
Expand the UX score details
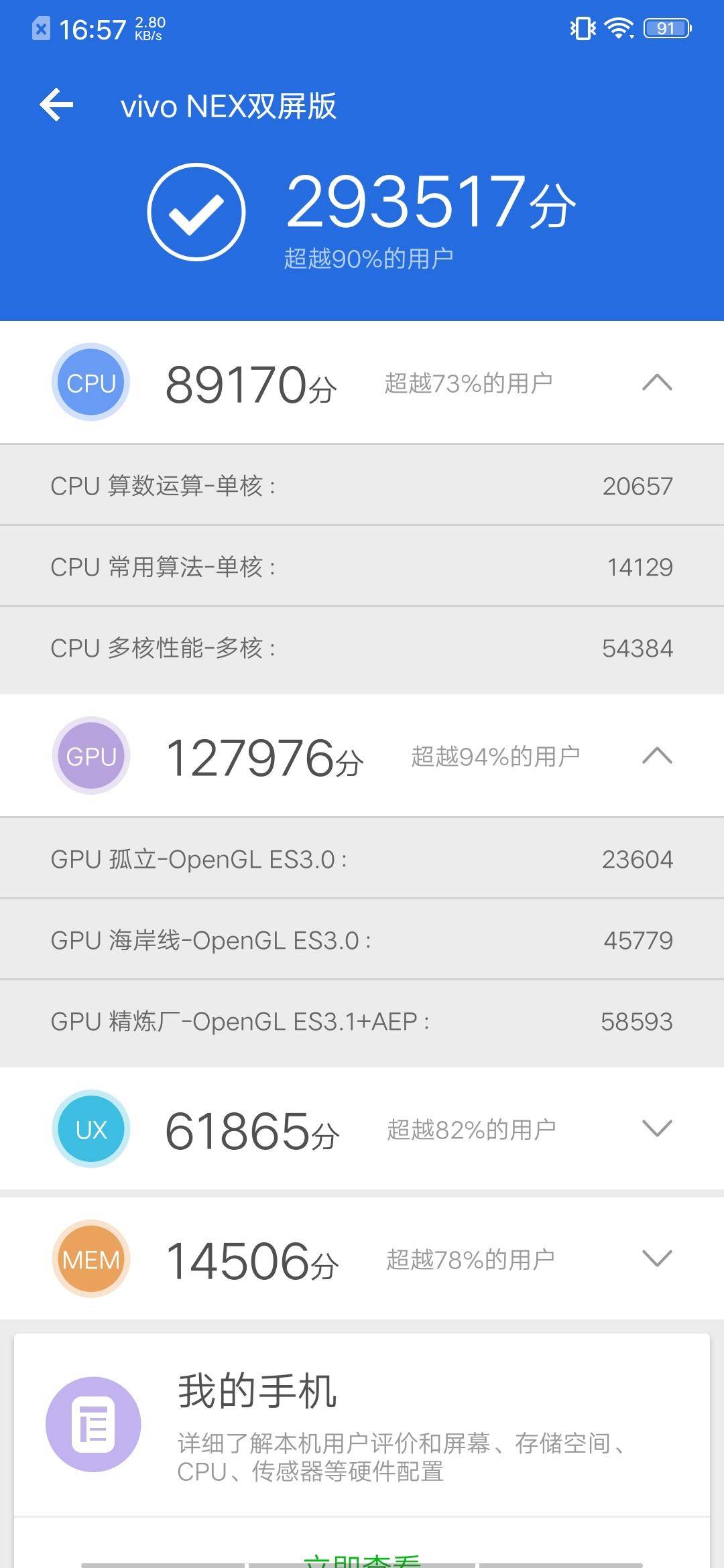pos(658,1128)
